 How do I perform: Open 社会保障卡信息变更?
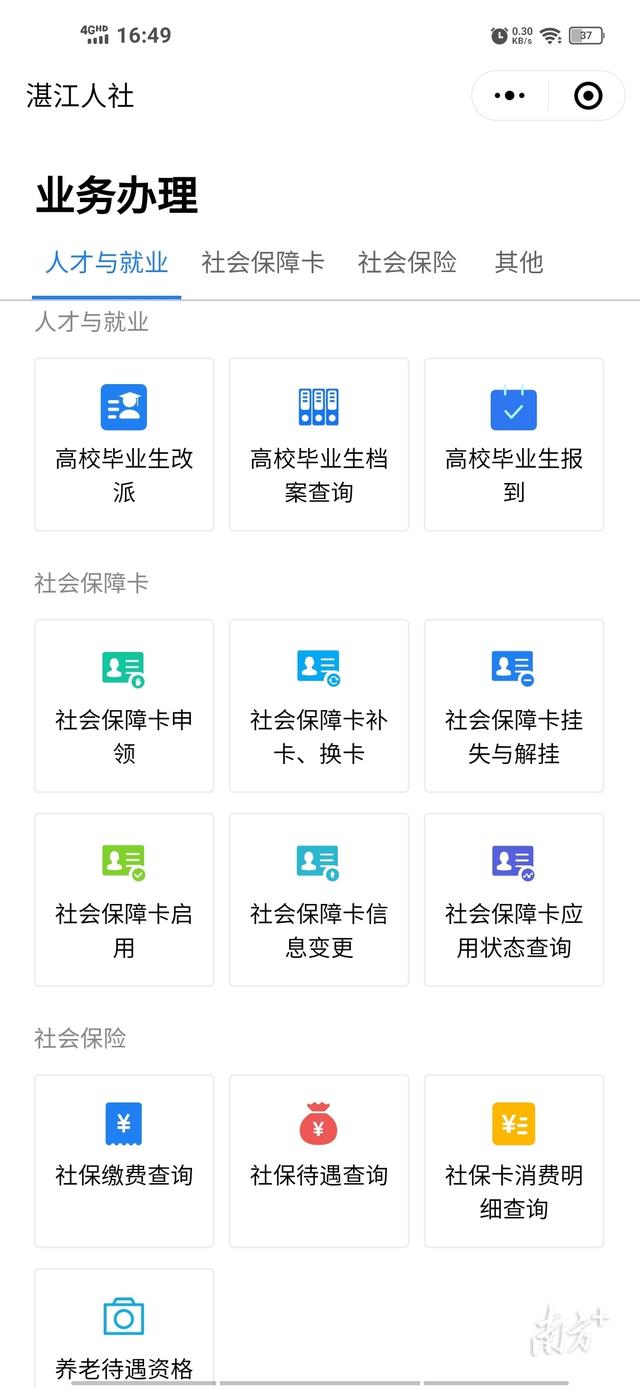tap(319, 899)
